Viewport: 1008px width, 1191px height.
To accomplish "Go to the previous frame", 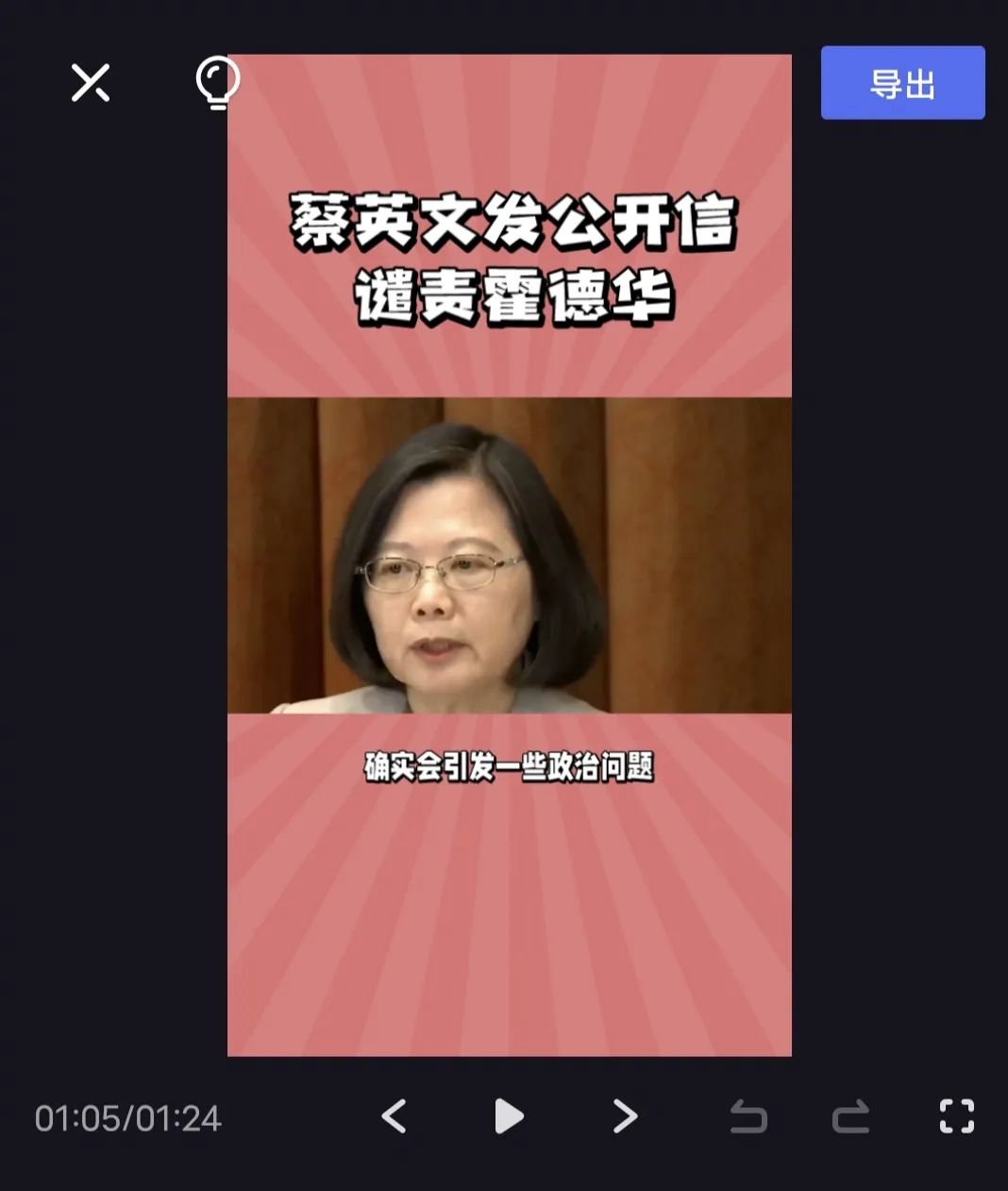I will coord(394,1116).
